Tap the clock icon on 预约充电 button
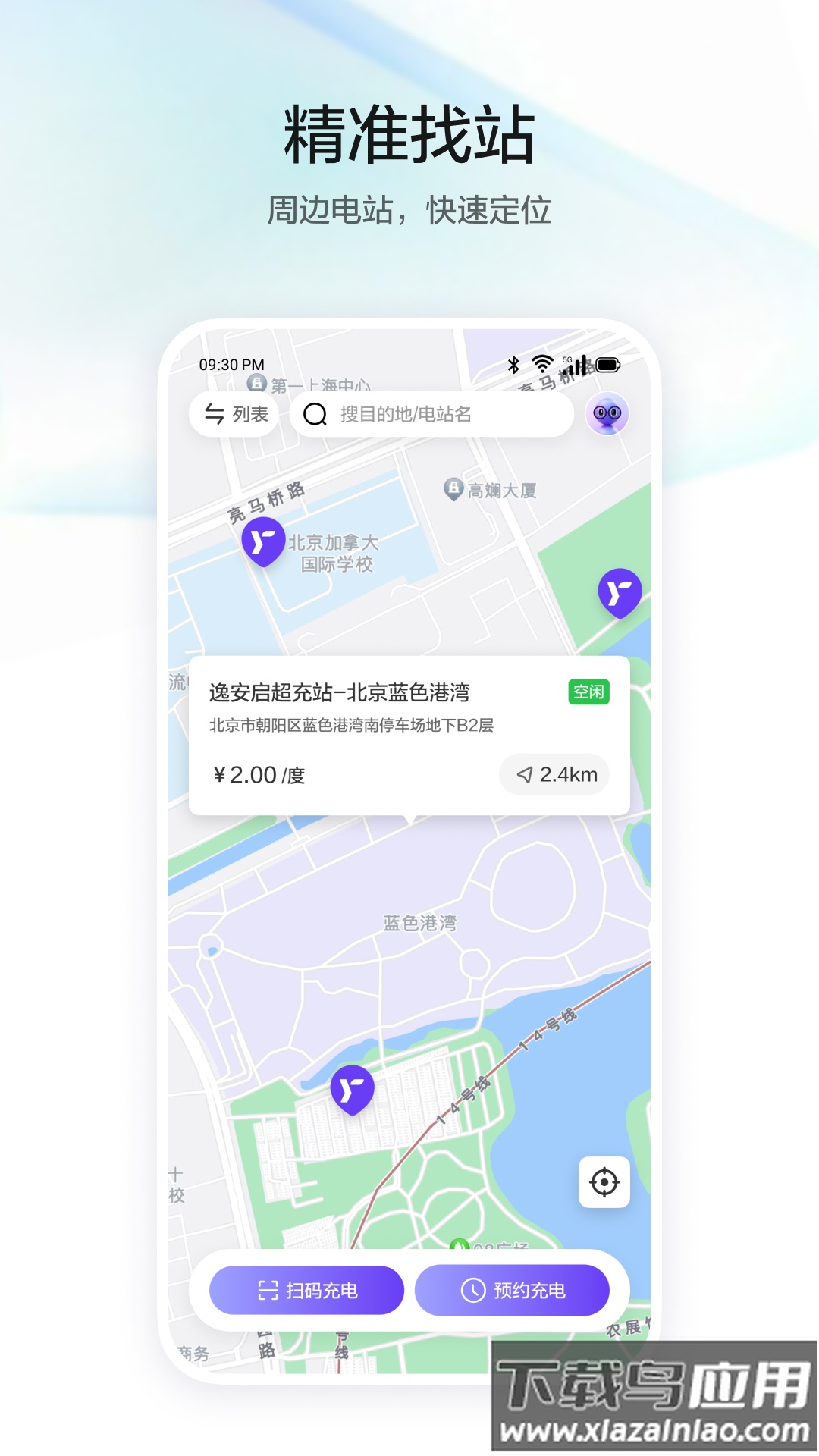The width and height of the screenshot is (819, 1456). pos(474,1289)
